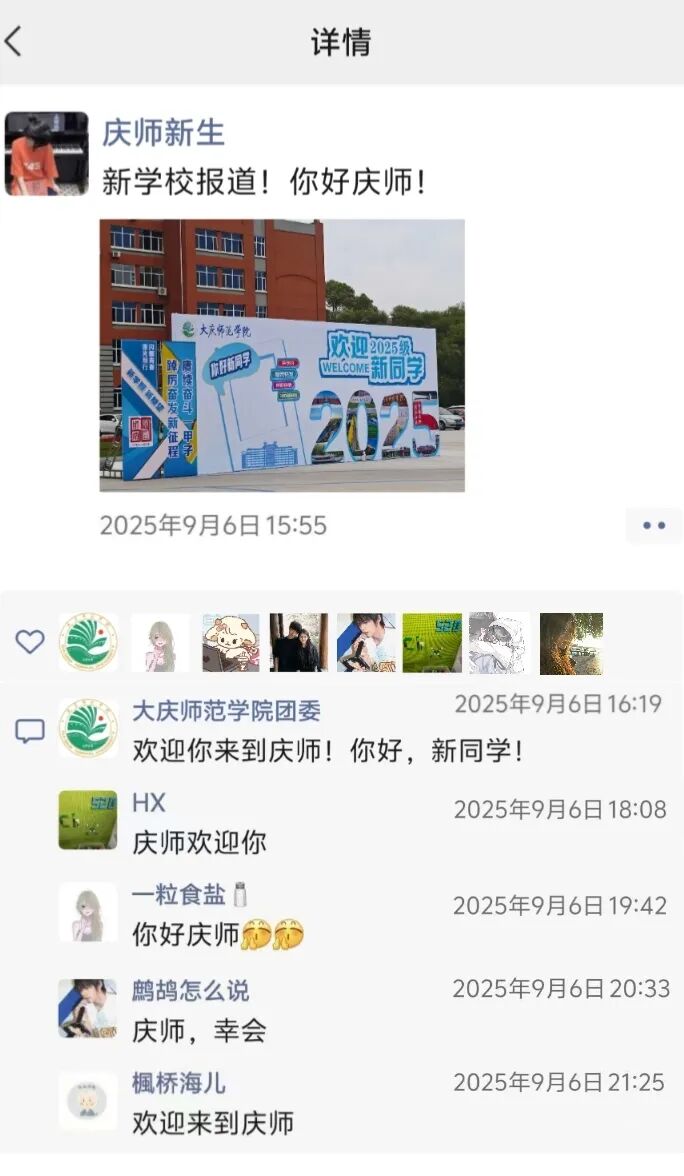
Task: Reply to the comment 你好庆师
Action: click(186, 934)
